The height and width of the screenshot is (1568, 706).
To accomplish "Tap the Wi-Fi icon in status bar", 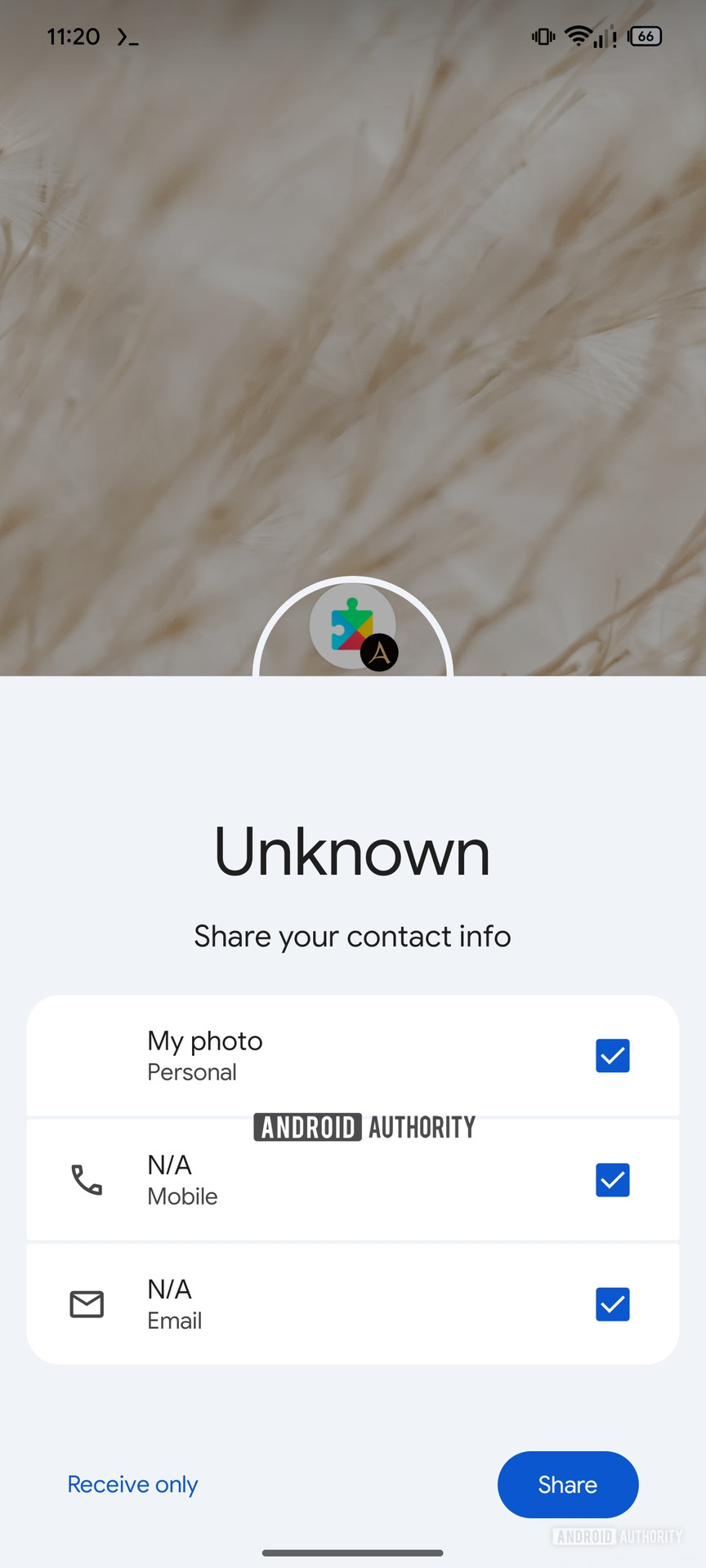I will [579, 35].
